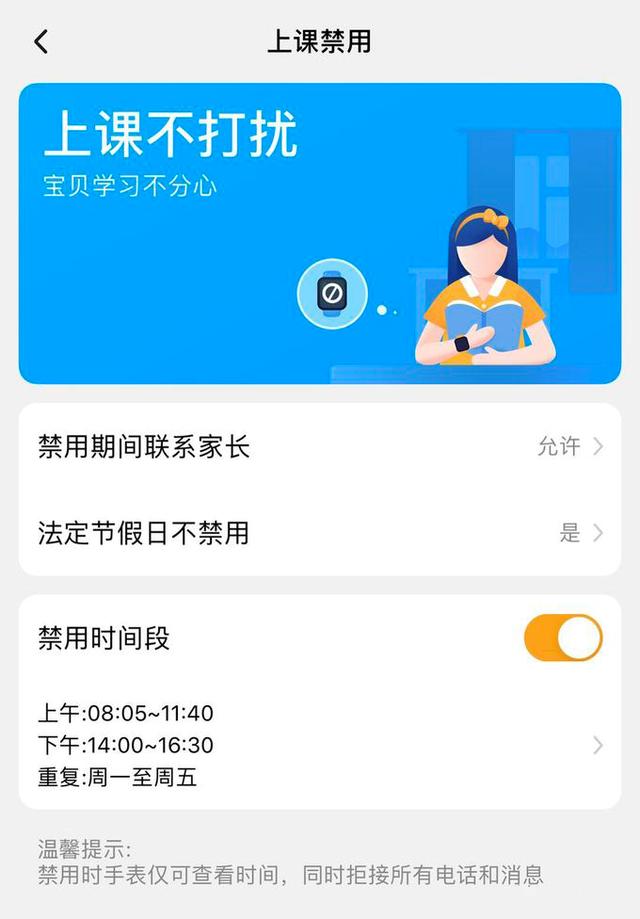Turn off the 禁用时间段 switch

562,638
